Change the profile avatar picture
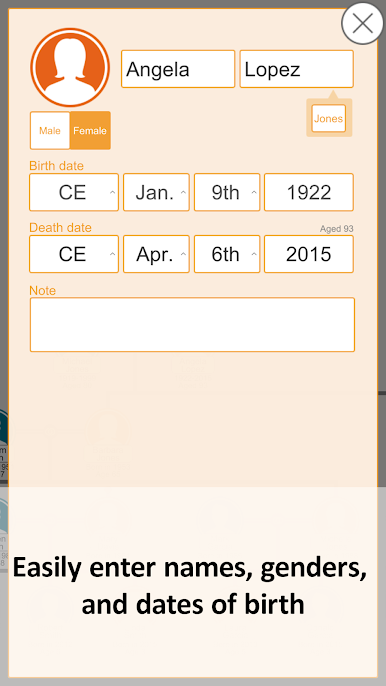Screen dimensions: 386x686 tap(70, 67)
